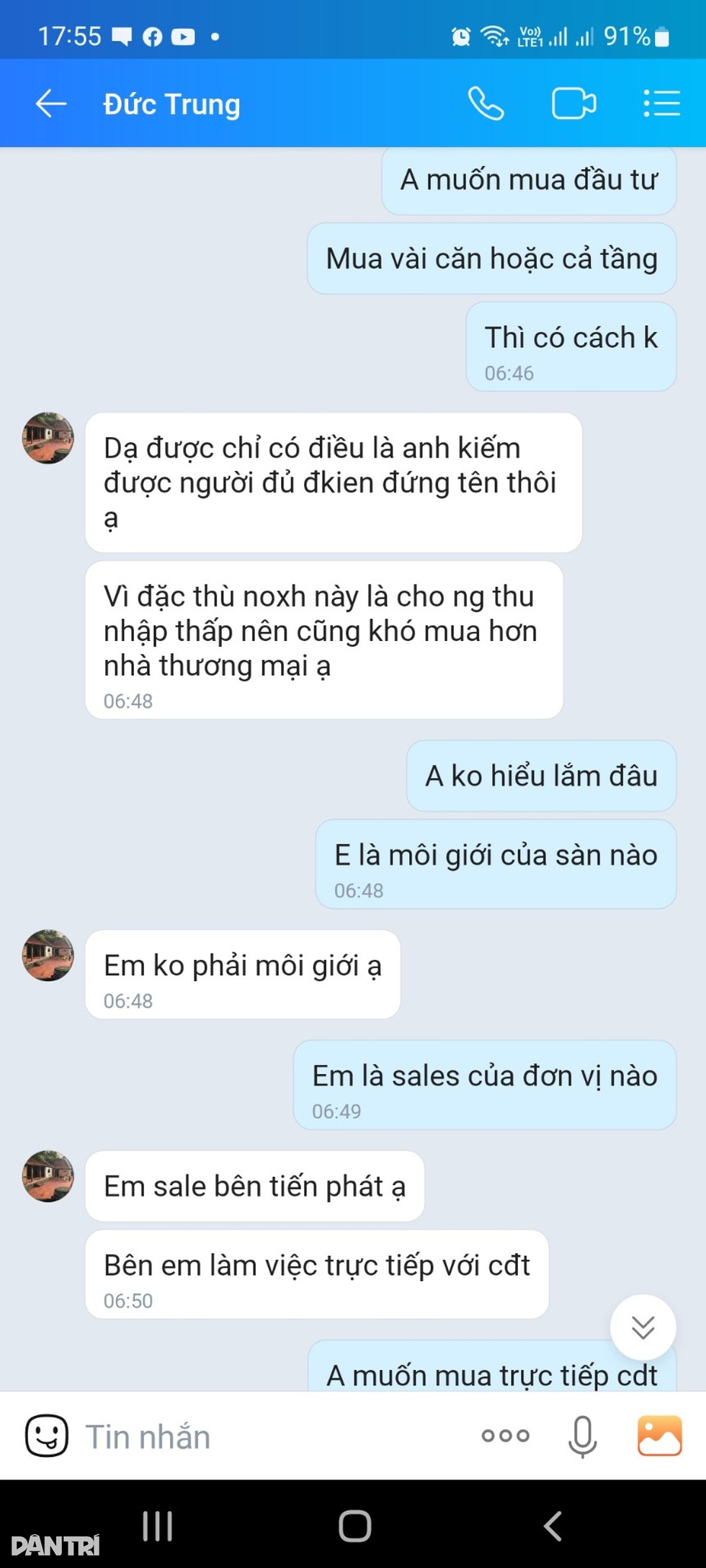This screenshot has width=706, height=1568.
Task: Focus the Tin nhắn message field
Action: 274,1436
